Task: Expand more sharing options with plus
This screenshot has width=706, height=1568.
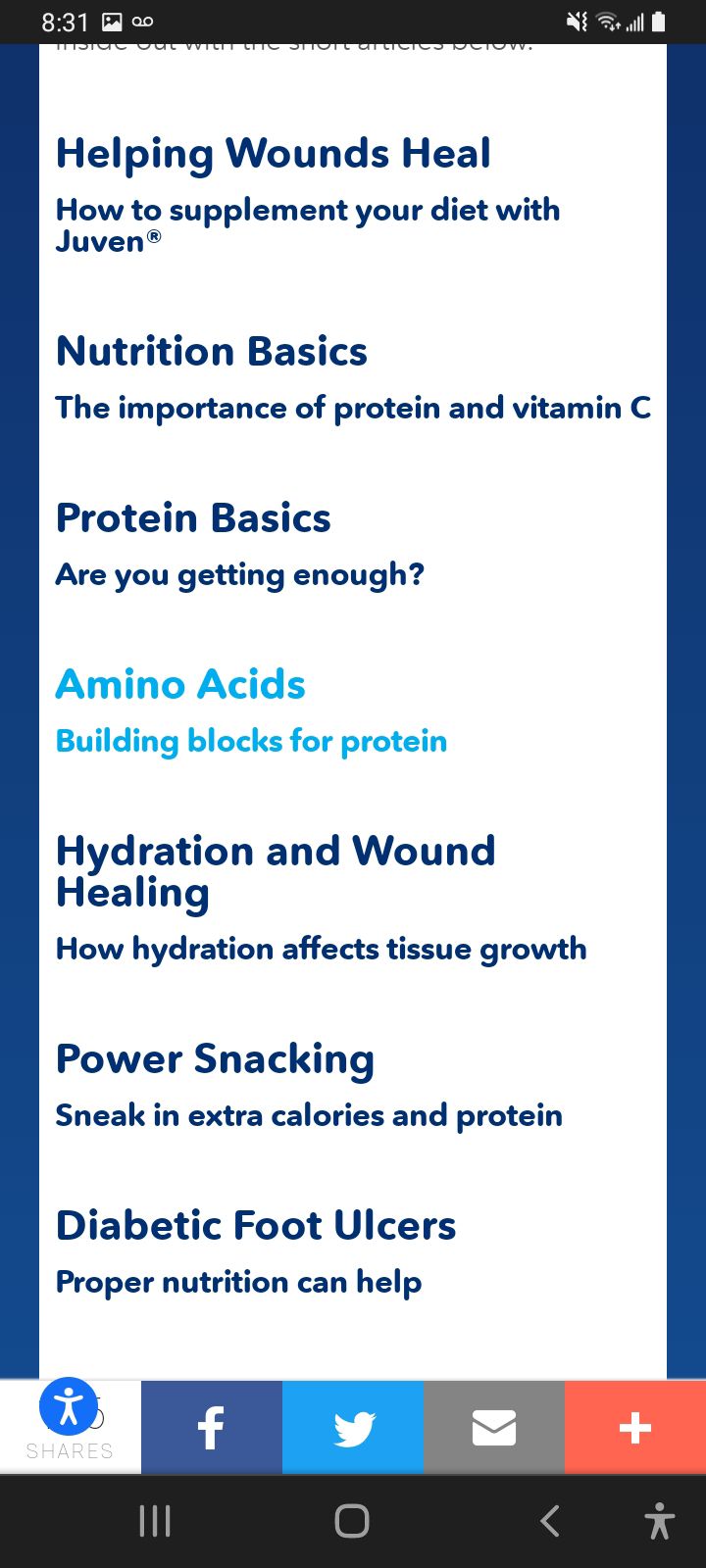Action: (635, 1427)
